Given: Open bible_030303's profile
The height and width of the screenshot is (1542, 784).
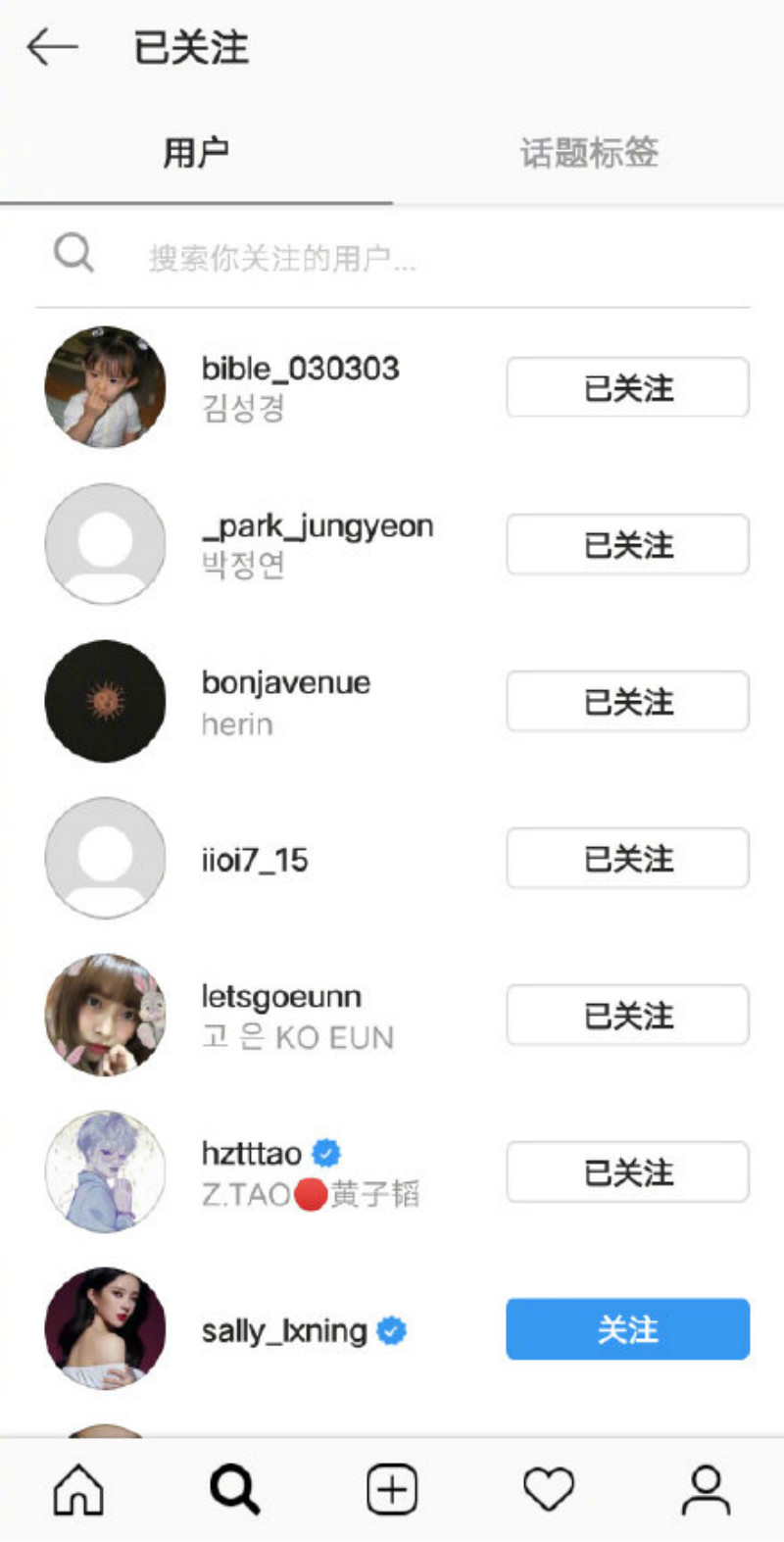Looking at the screenshot, I should [300, 370].
